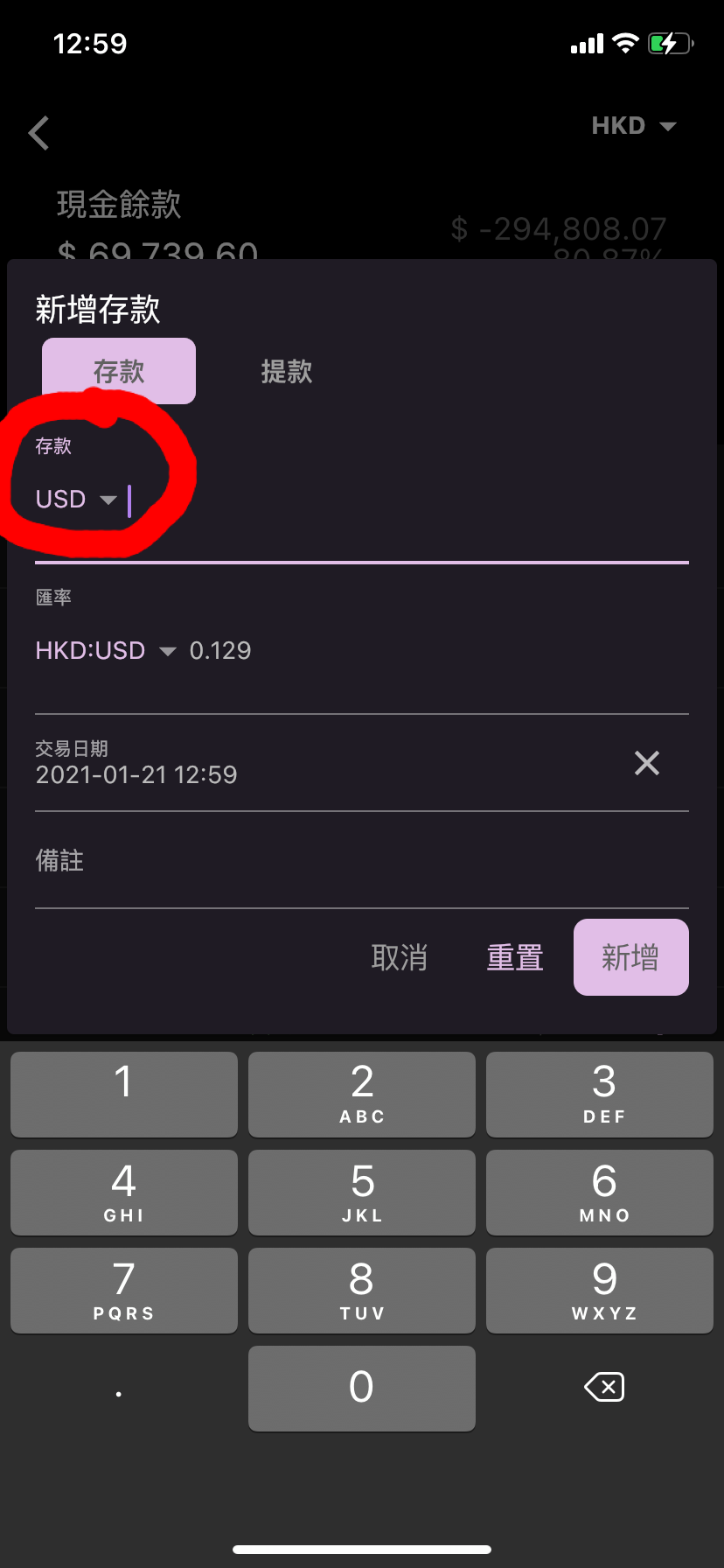Image resolution: width=724 pixels, height=1568 pixels.
Task: Open the 交易日期 date picker field
Action: pyautogui.click(x=324, y=763)
